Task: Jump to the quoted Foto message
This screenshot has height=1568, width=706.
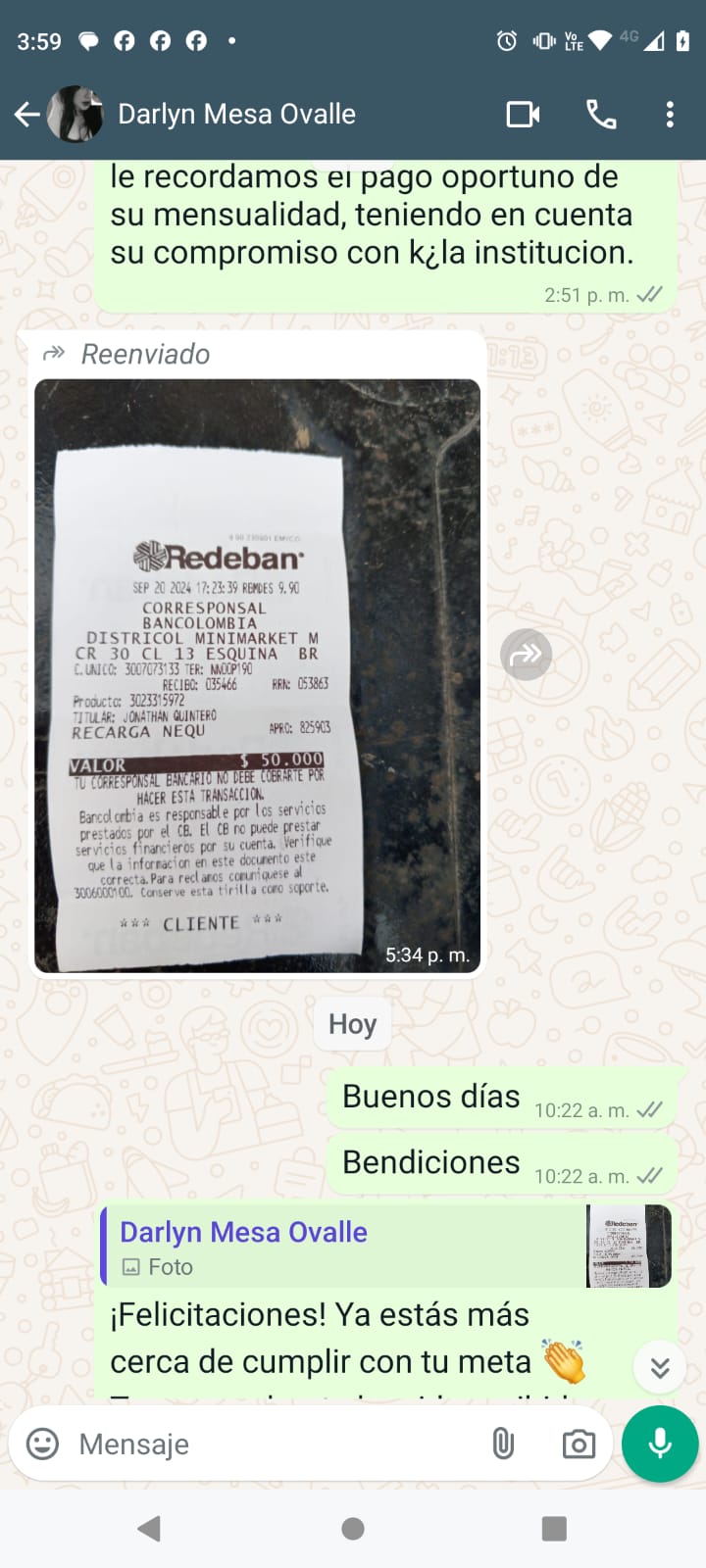Action: pyautogui.click(x=387, y=1247)
